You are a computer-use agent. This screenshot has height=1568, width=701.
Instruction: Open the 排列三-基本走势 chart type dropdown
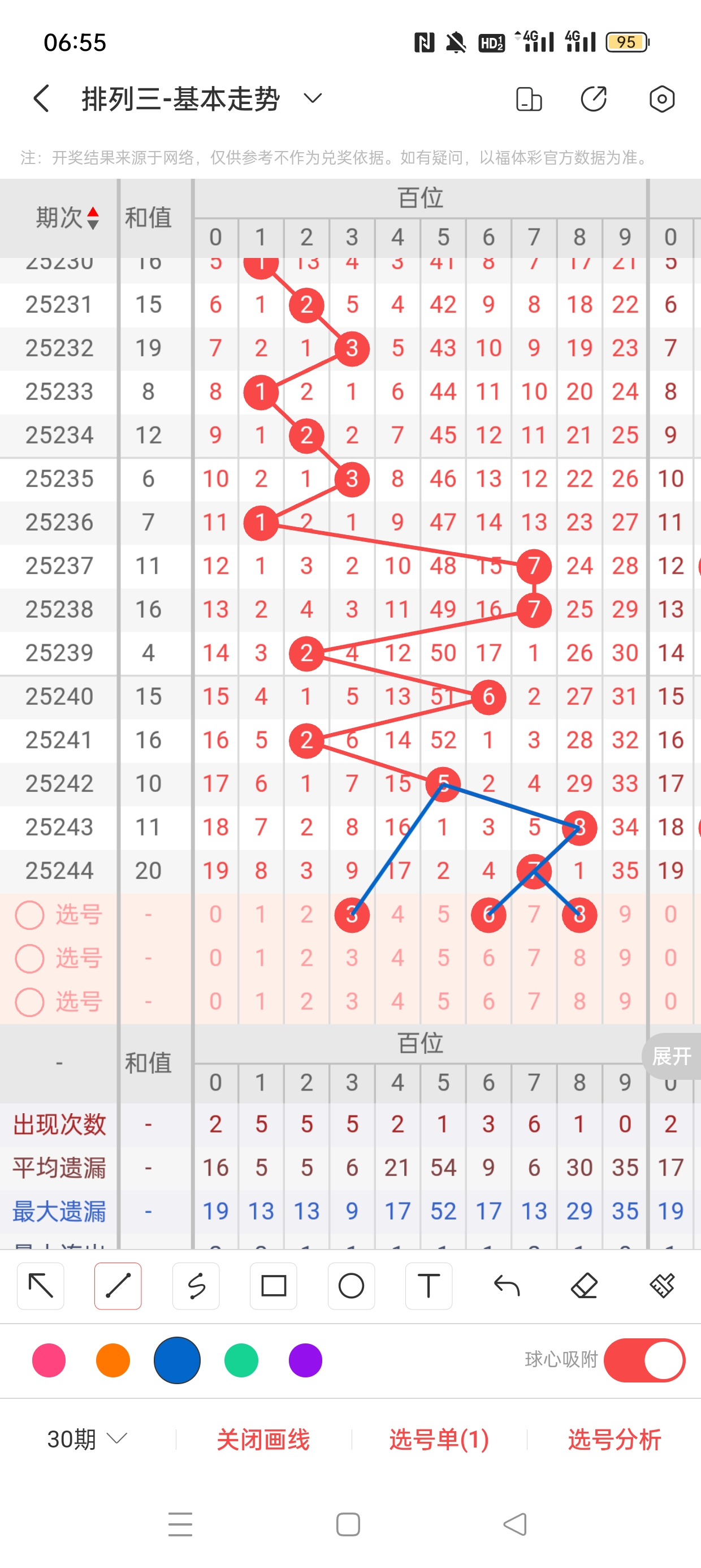(x=312, y=98)
